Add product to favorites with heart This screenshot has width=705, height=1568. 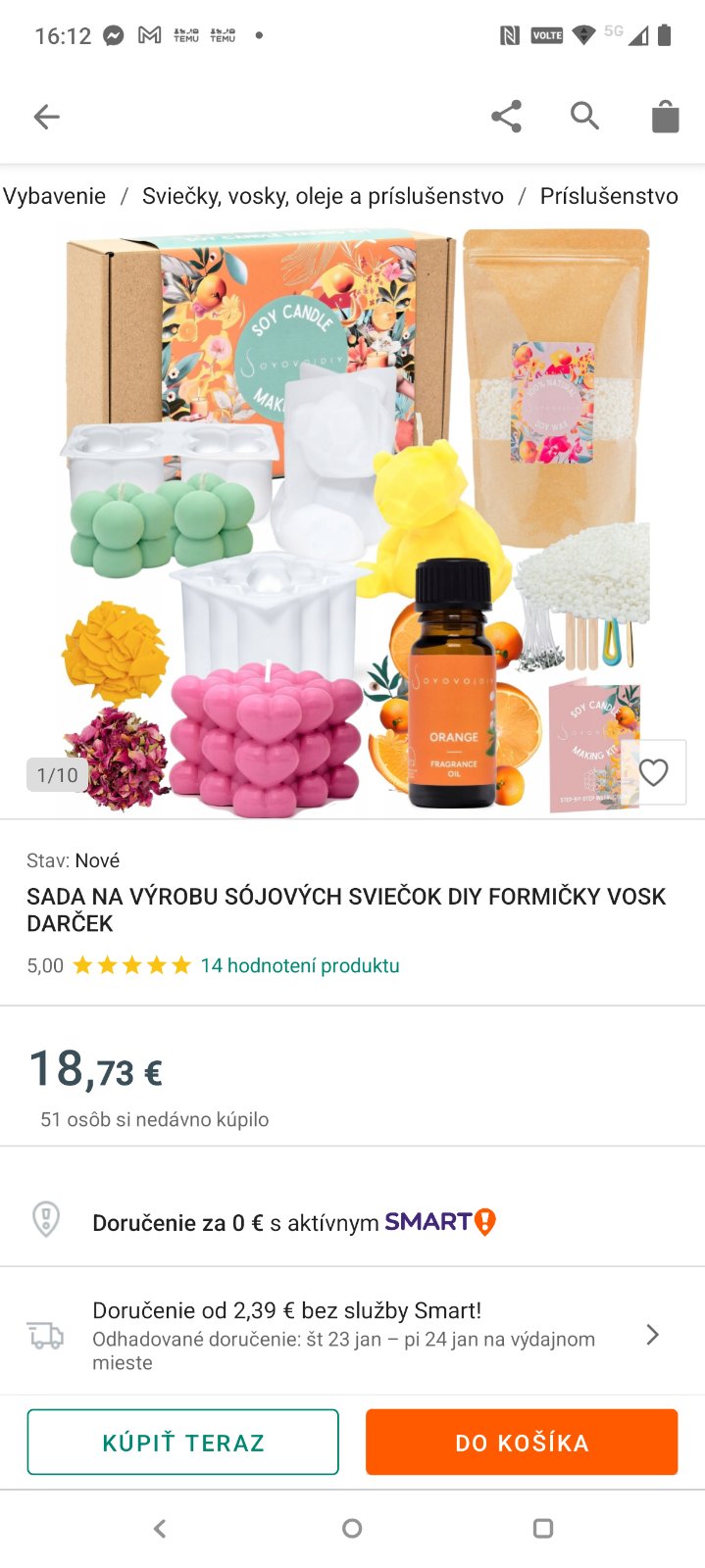pos(653,772)
